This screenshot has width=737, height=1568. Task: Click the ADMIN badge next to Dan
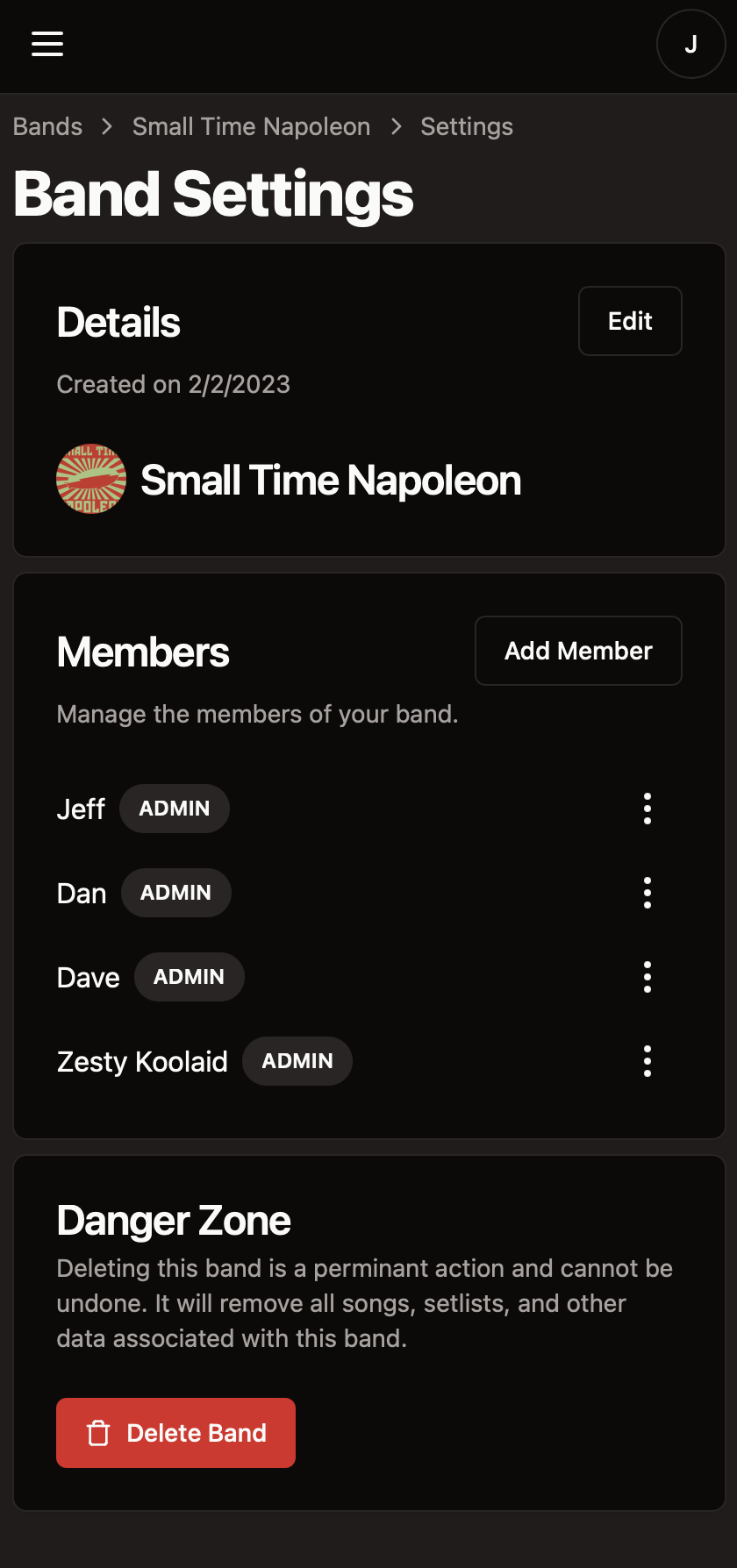(175, 892)
